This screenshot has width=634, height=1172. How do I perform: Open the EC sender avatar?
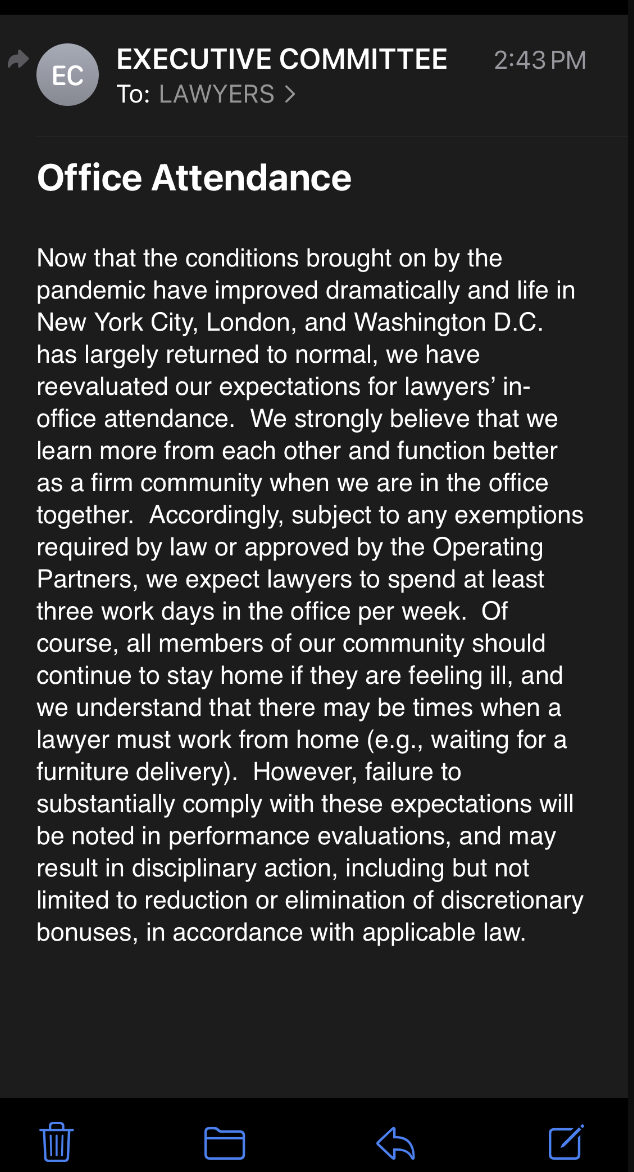[68, 75]
